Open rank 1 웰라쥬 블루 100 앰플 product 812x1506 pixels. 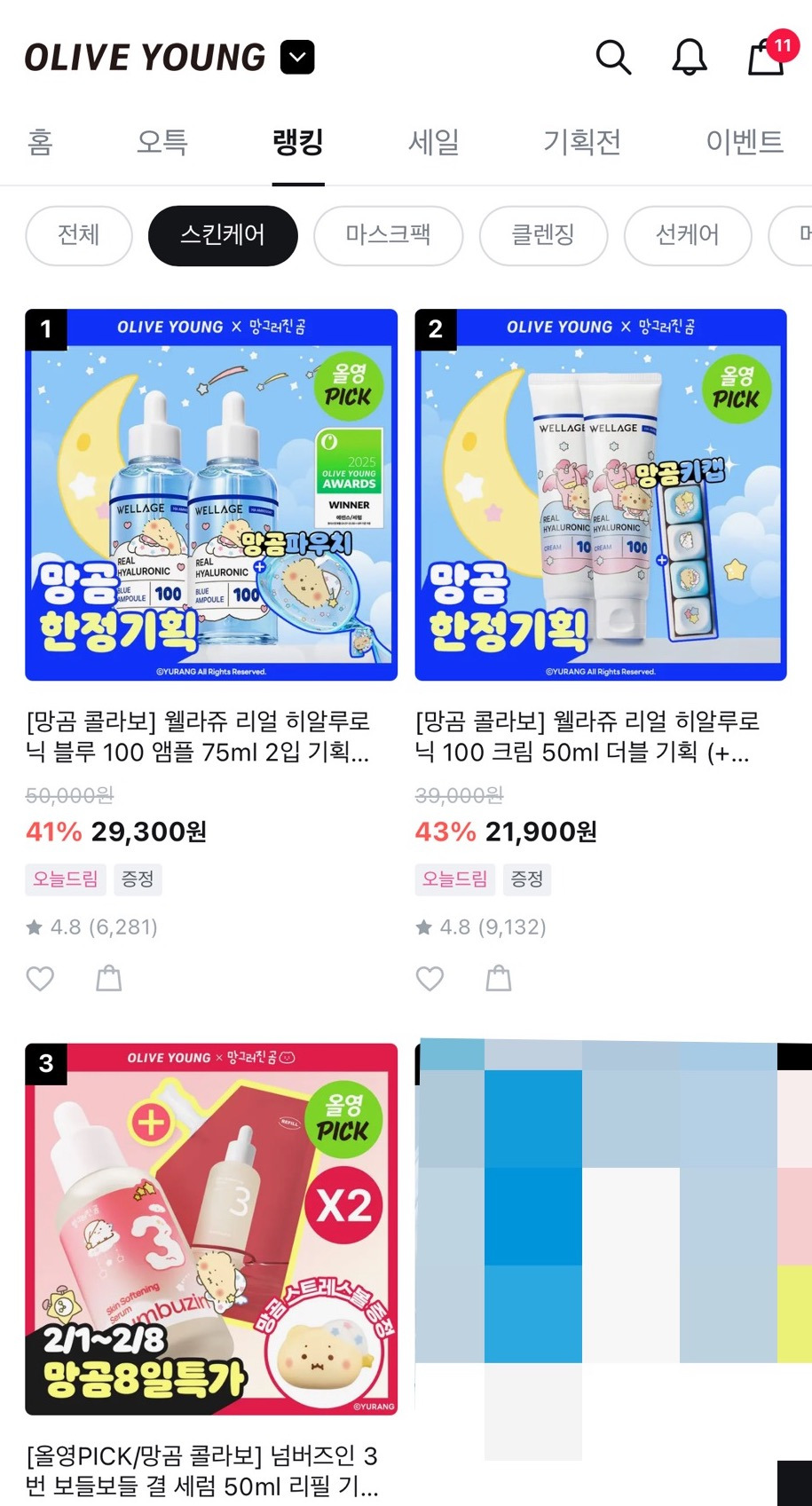[x=211, y=494]
